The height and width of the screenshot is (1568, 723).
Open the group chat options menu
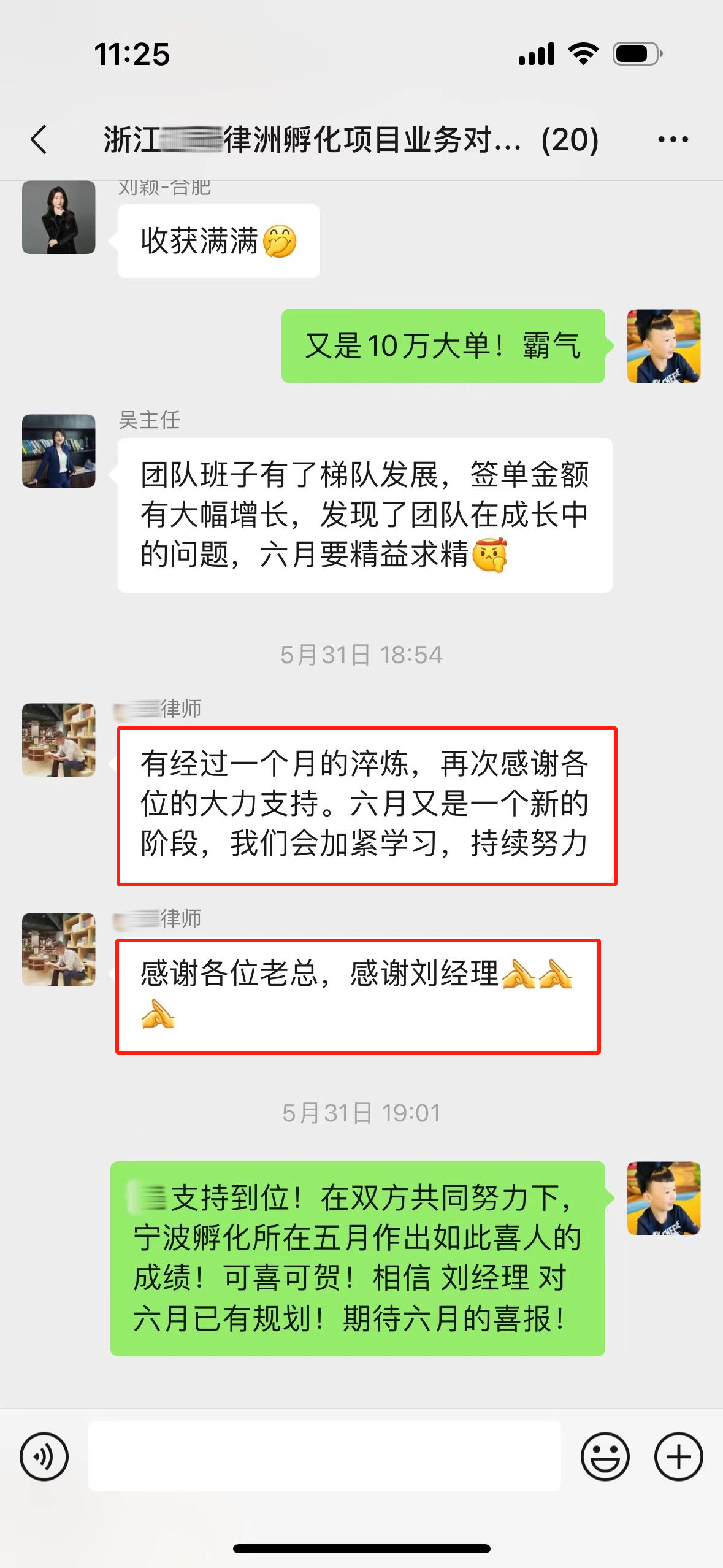point(673,140)
